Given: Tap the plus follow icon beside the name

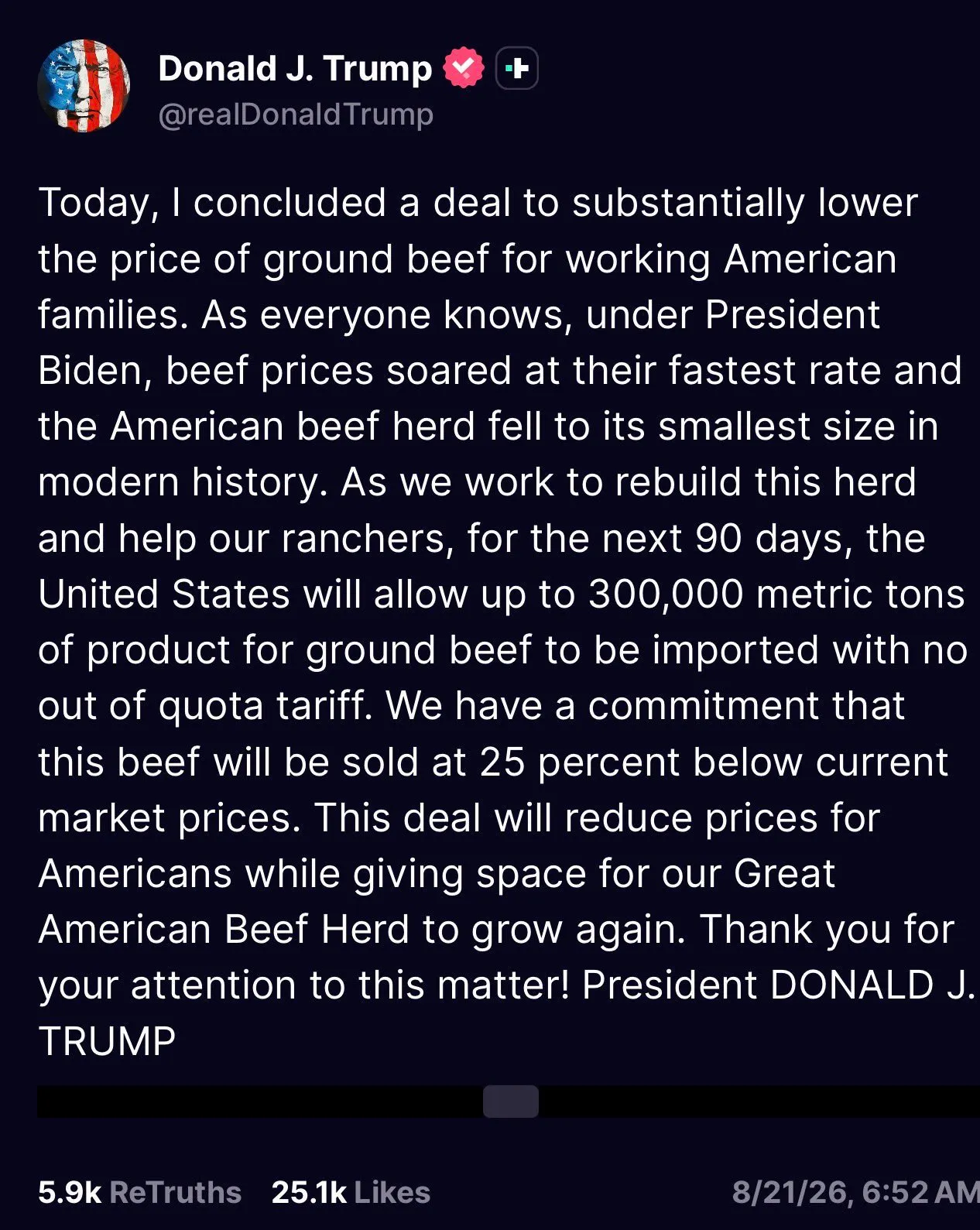Looking at the screenshot, I should [x=516, y=68].
